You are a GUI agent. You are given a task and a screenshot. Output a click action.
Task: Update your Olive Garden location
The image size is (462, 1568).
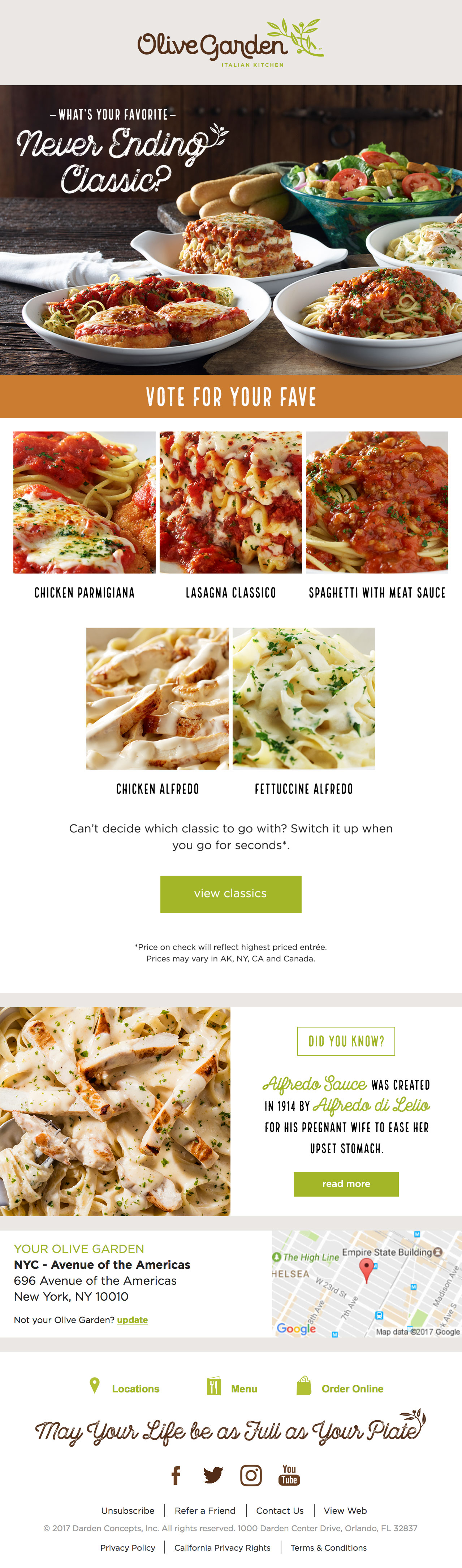[x=132, y=1320]
